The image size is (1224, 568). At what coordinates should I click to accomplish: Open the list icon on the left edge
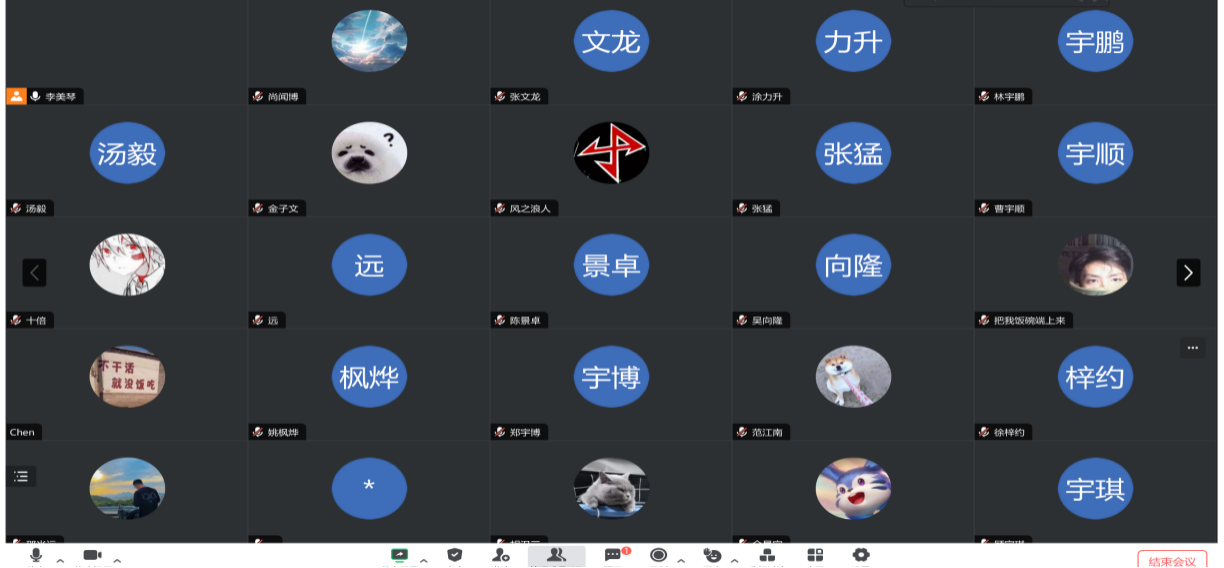[21, 476]
